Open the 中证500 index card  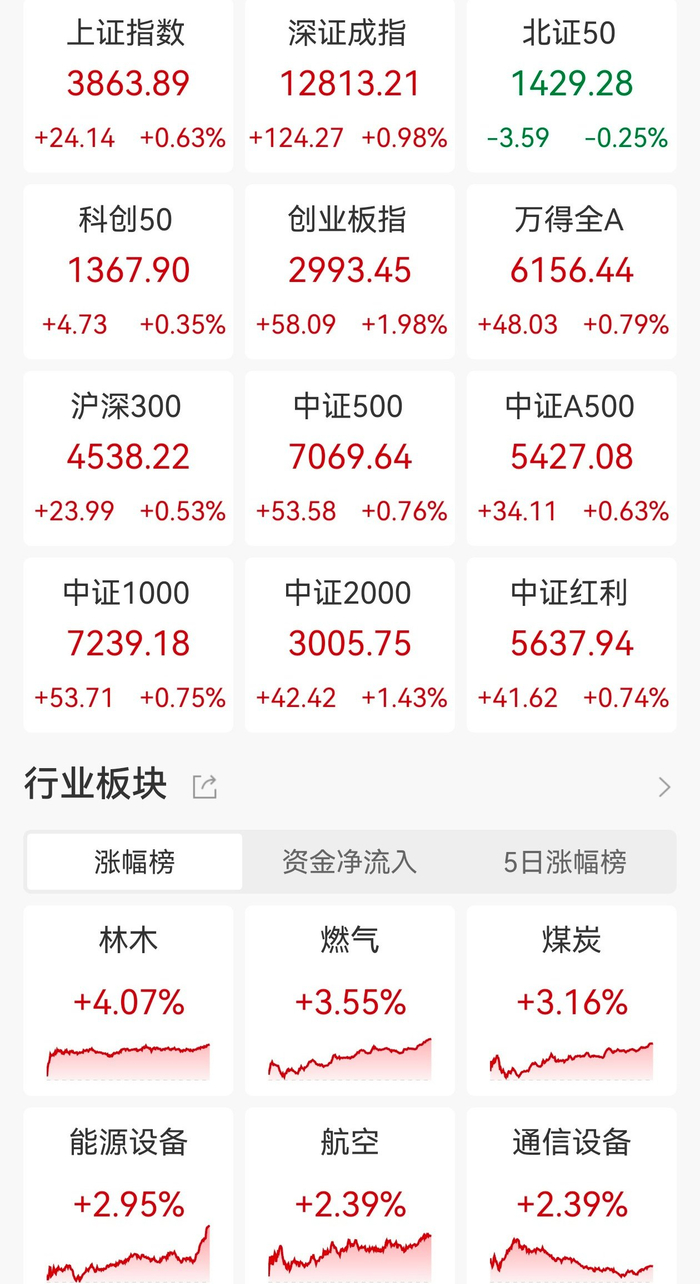(349, 458)
